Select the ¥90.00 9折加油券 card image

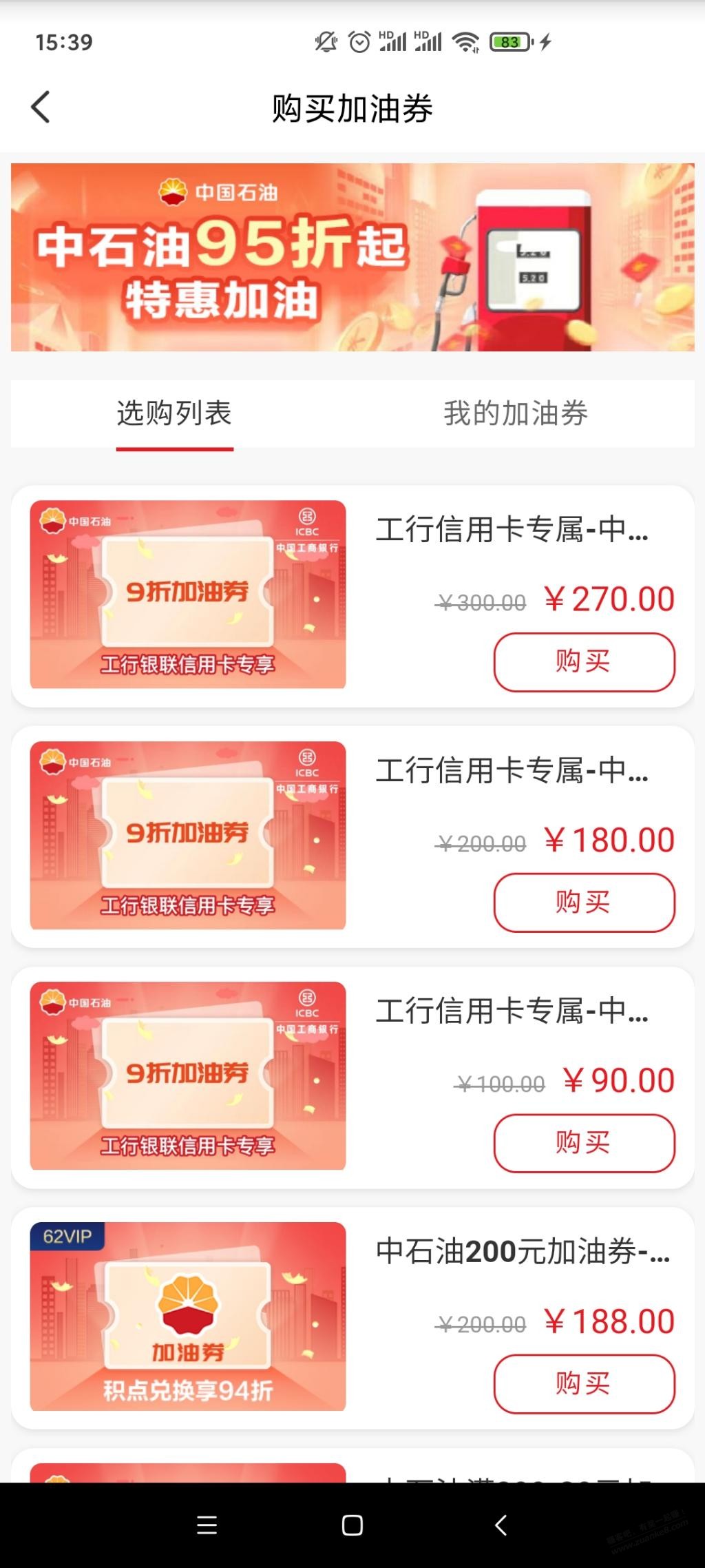click(188, 1075)
